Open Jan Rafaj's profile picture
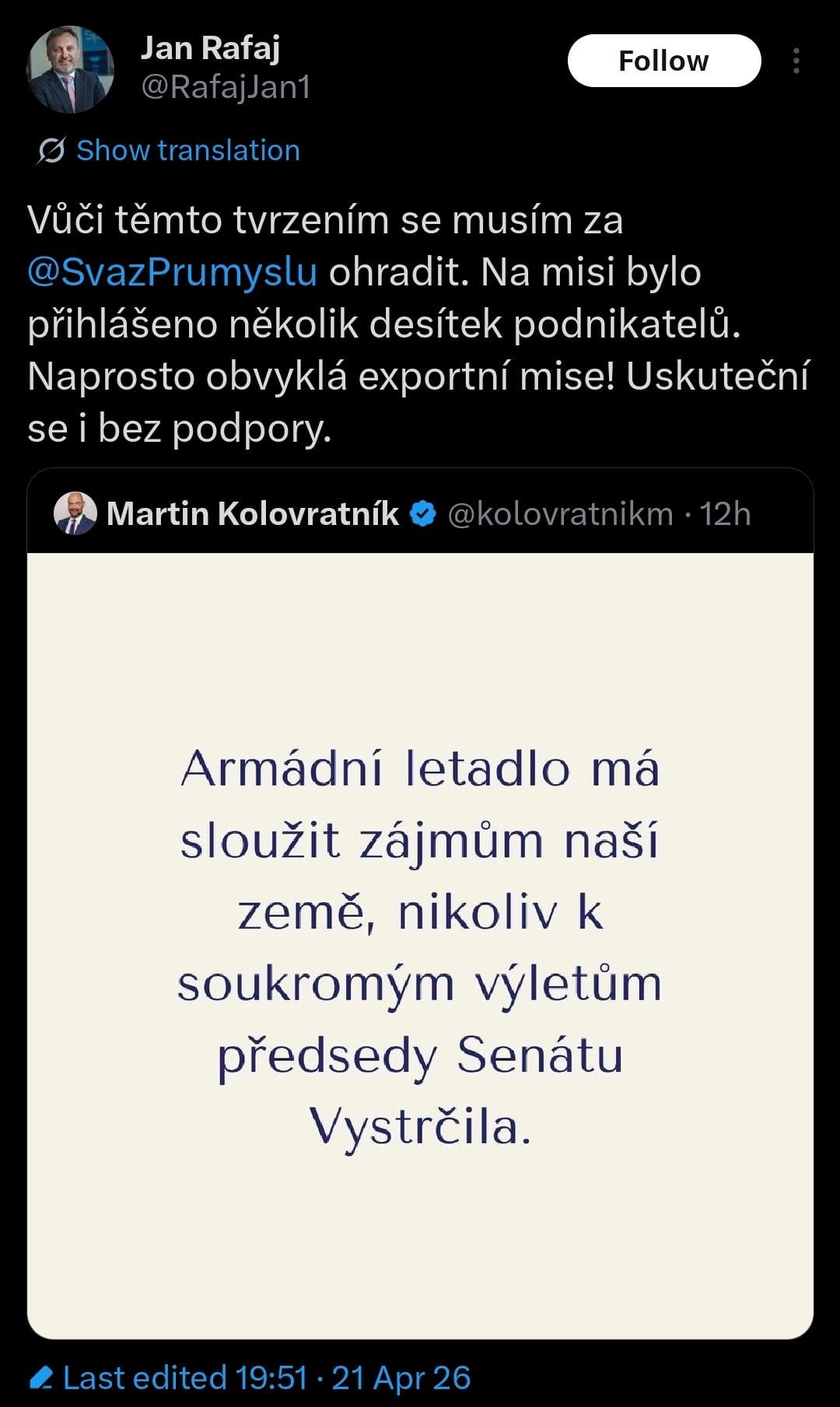Image resolution: width=840 pixels, height=1407 pixels. 71,70
